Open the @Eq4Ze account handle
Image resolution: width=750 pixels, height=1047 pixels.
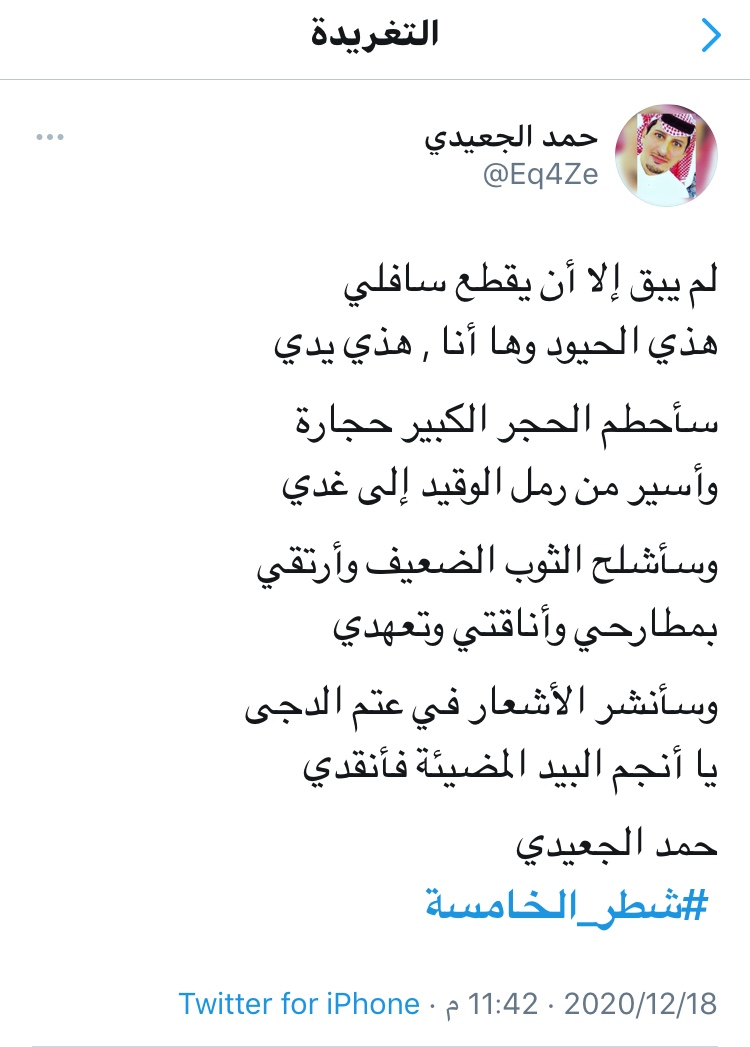coord(541,175)
